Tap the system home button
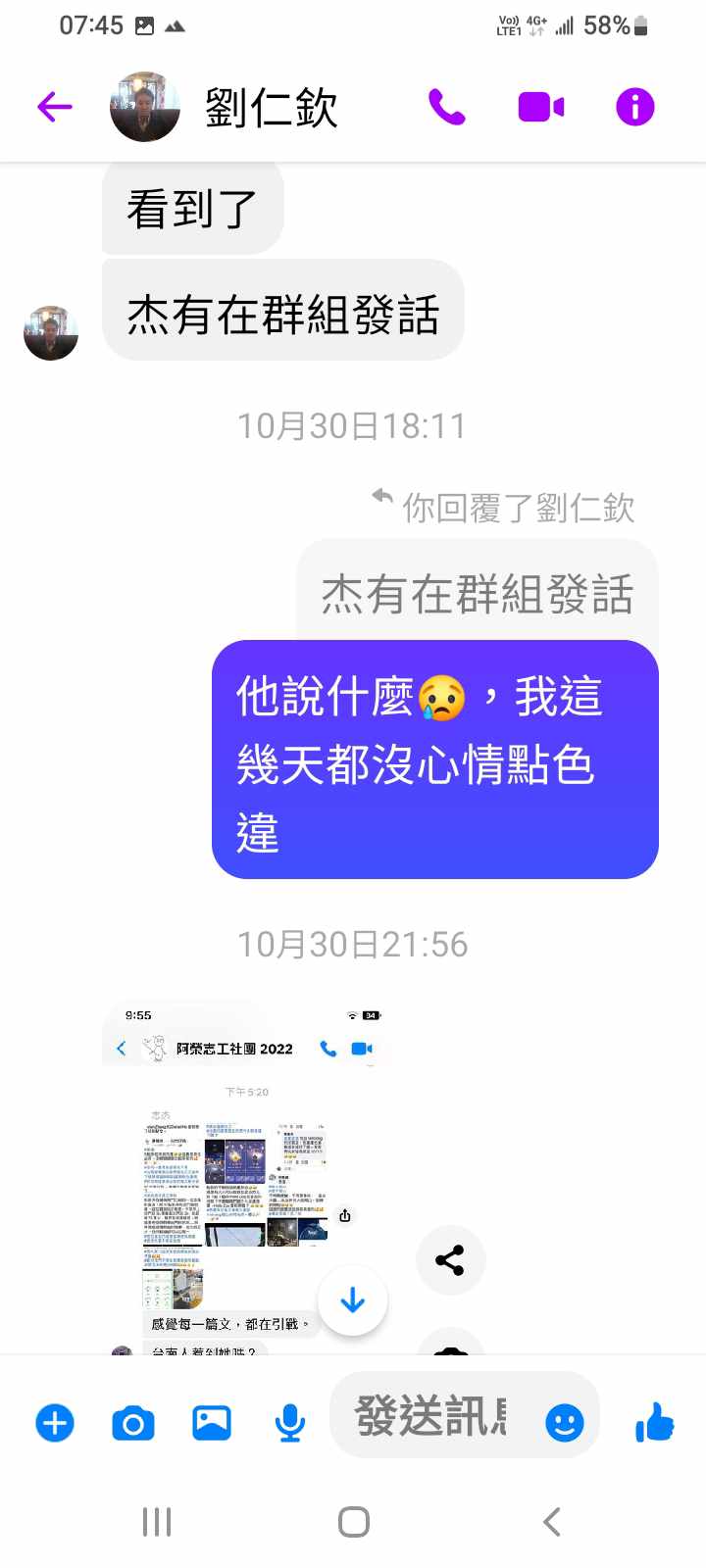Viewport: 706px width, 1568px height. tap(353, 1522)
